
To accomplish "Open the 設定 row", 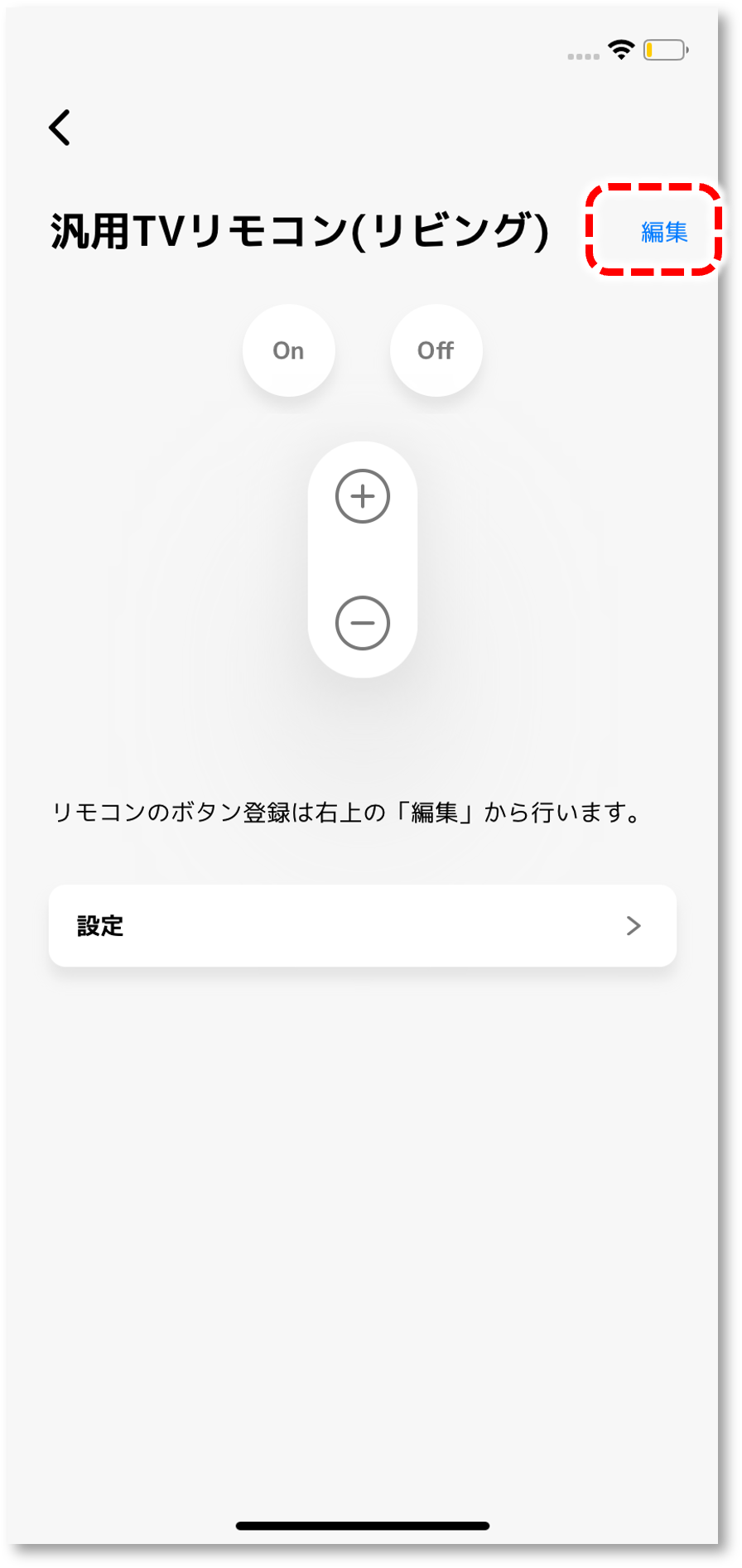I will coord(362,925).
